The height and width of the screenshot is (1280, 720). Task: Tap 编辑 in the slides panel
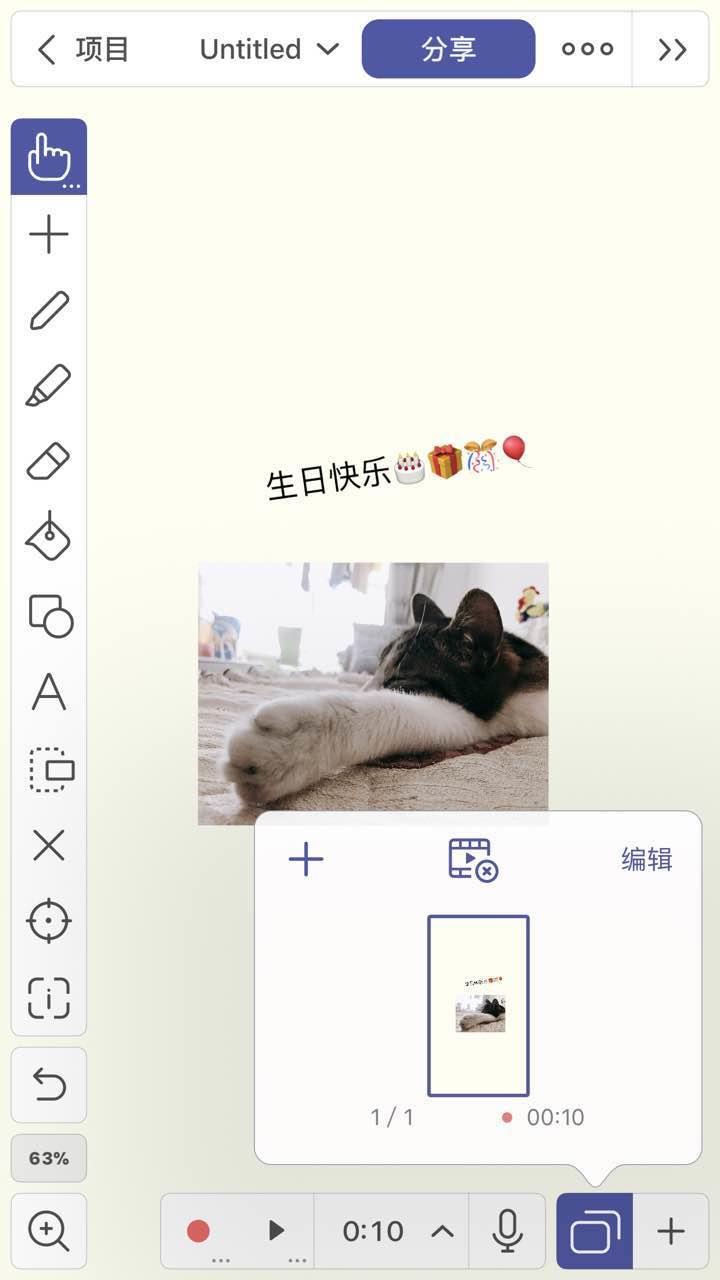click(x=646, y=859)
